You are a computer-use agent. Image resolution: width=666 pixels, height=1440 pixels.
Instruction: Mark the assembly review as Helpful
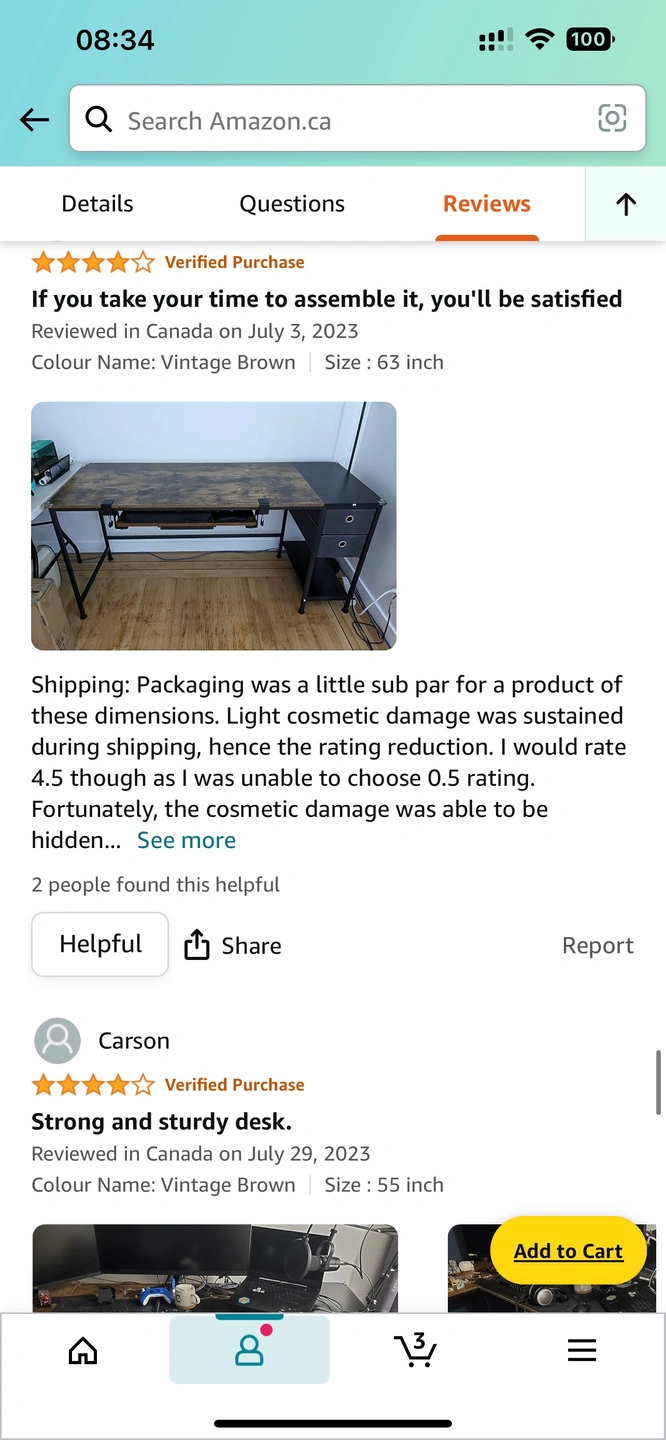click(100, 944)
